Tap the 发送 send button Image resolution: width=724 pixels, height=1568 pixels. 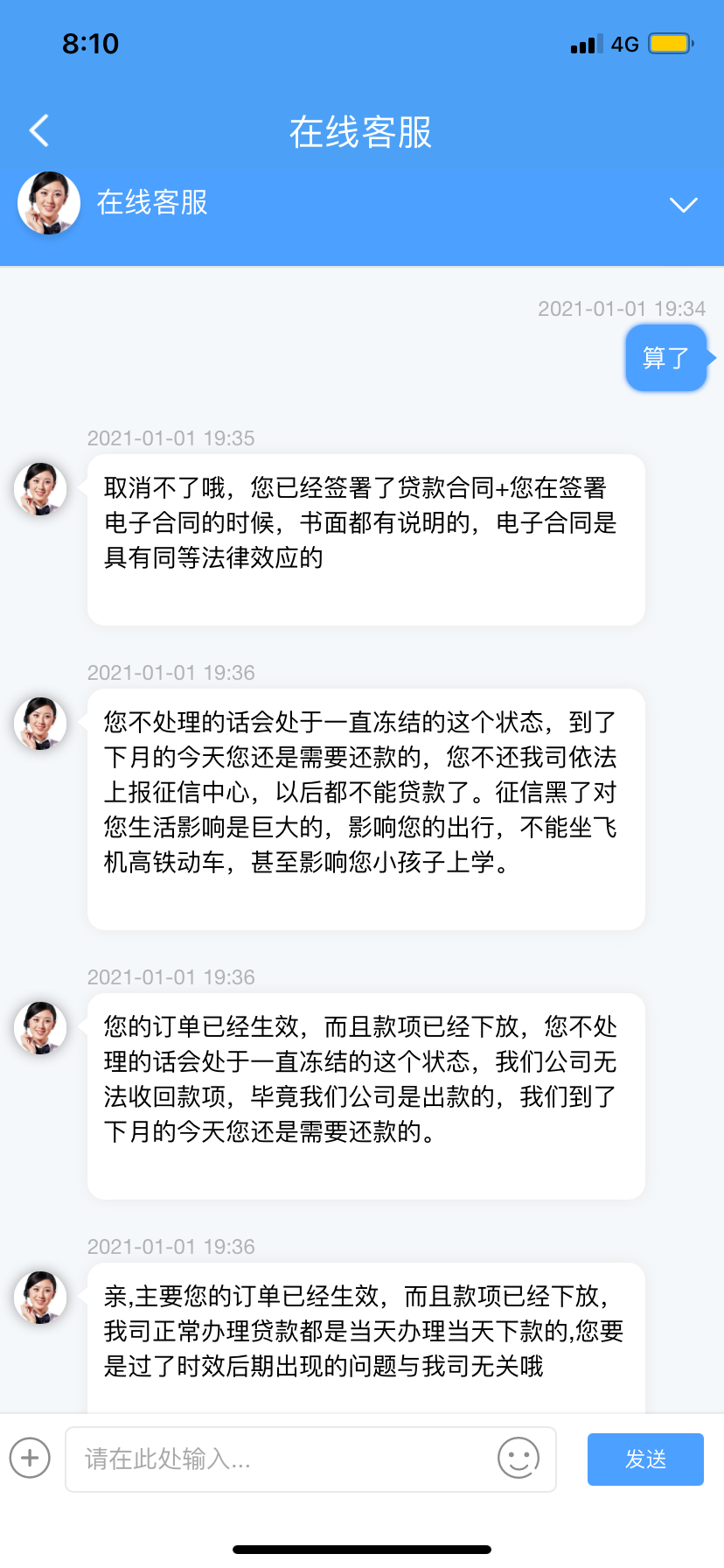click(x=645, y=1459)
